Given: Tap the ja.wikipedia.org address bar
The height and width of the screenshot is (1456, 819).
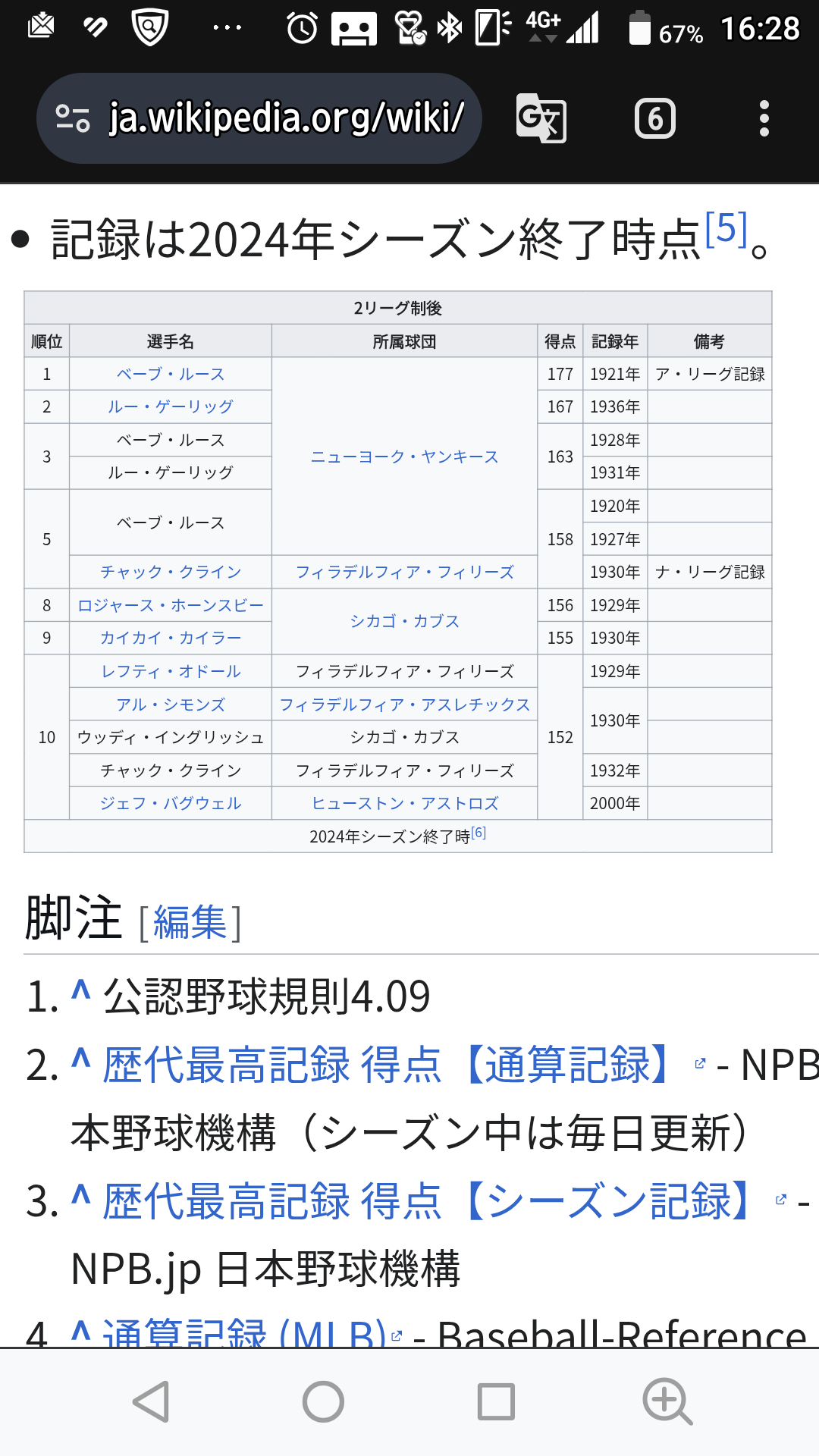Looking at the screenshot, I should tap(259, 118).
